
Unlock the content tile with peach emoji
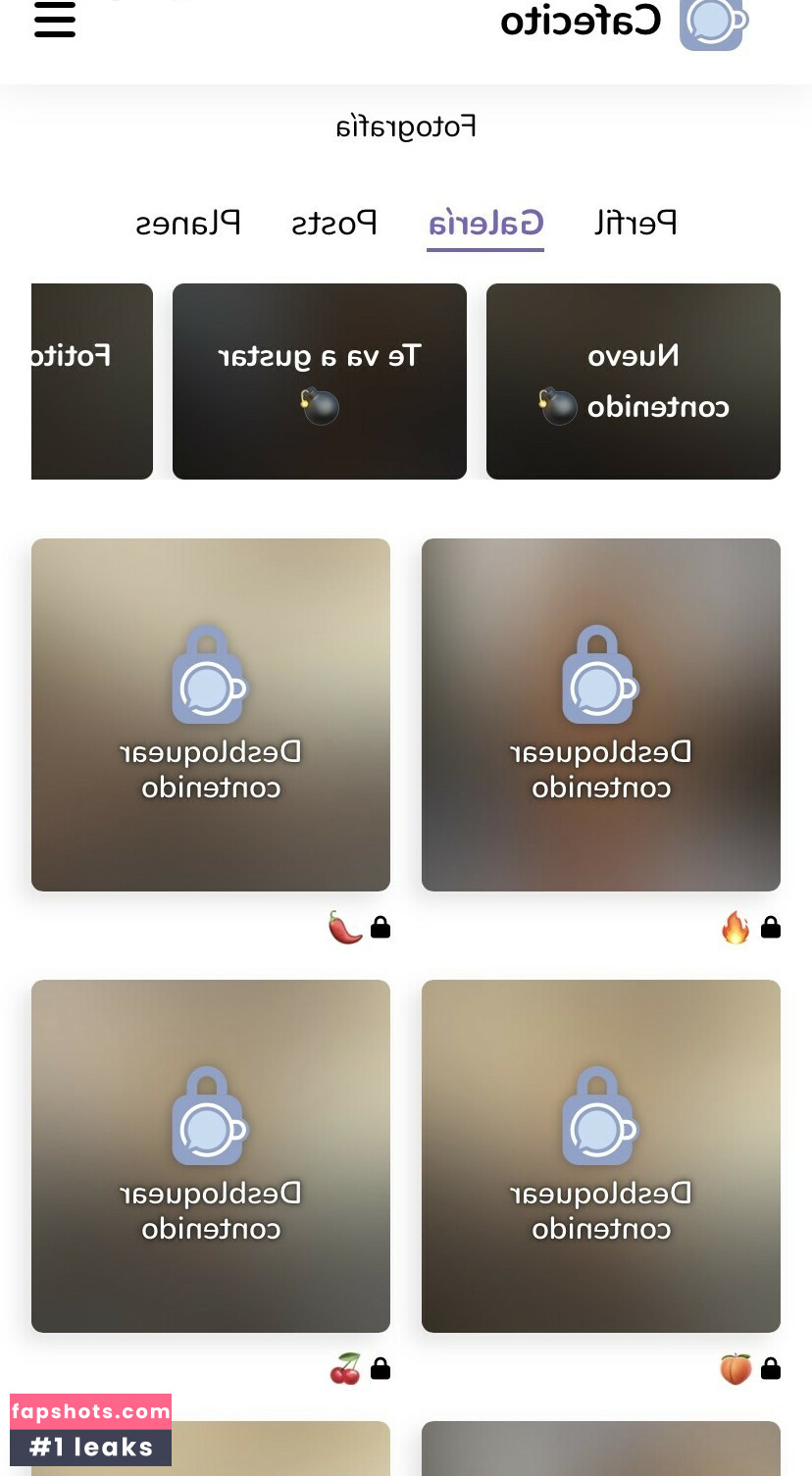(600, 1155)
